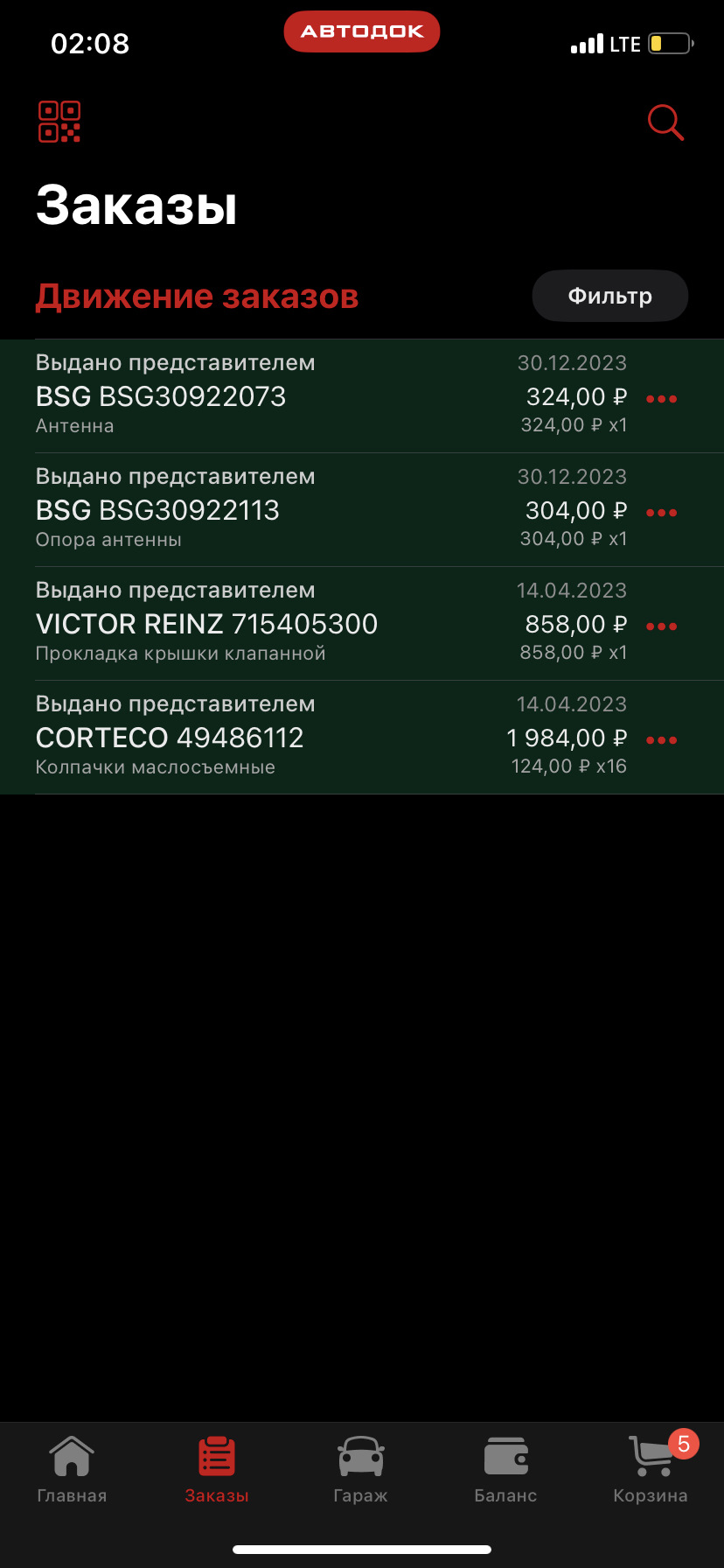
Task: Select the Движение заказов heading
Action: click(x=197, y=296)
